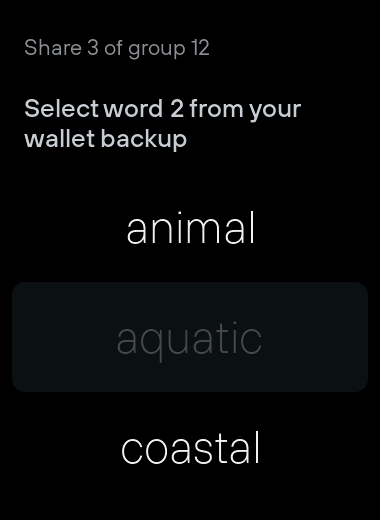Choose the word aquatic
This screenshot has width=380, height=520.
click(190, 337)
